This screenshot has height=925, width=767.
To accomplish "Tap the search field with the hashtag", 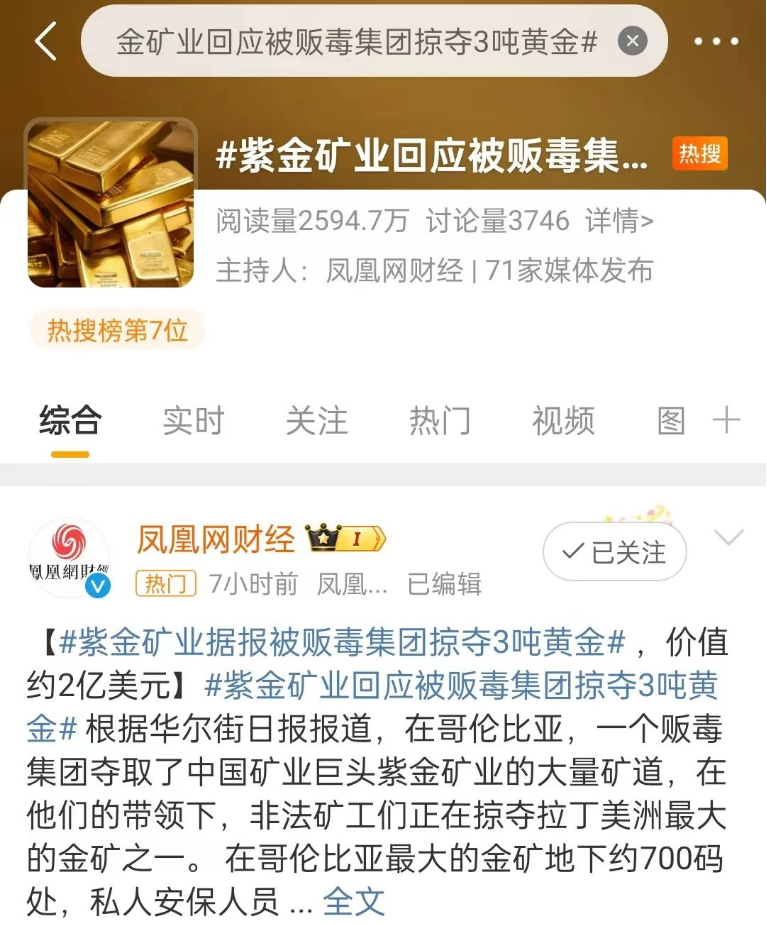I will (355, 42).
